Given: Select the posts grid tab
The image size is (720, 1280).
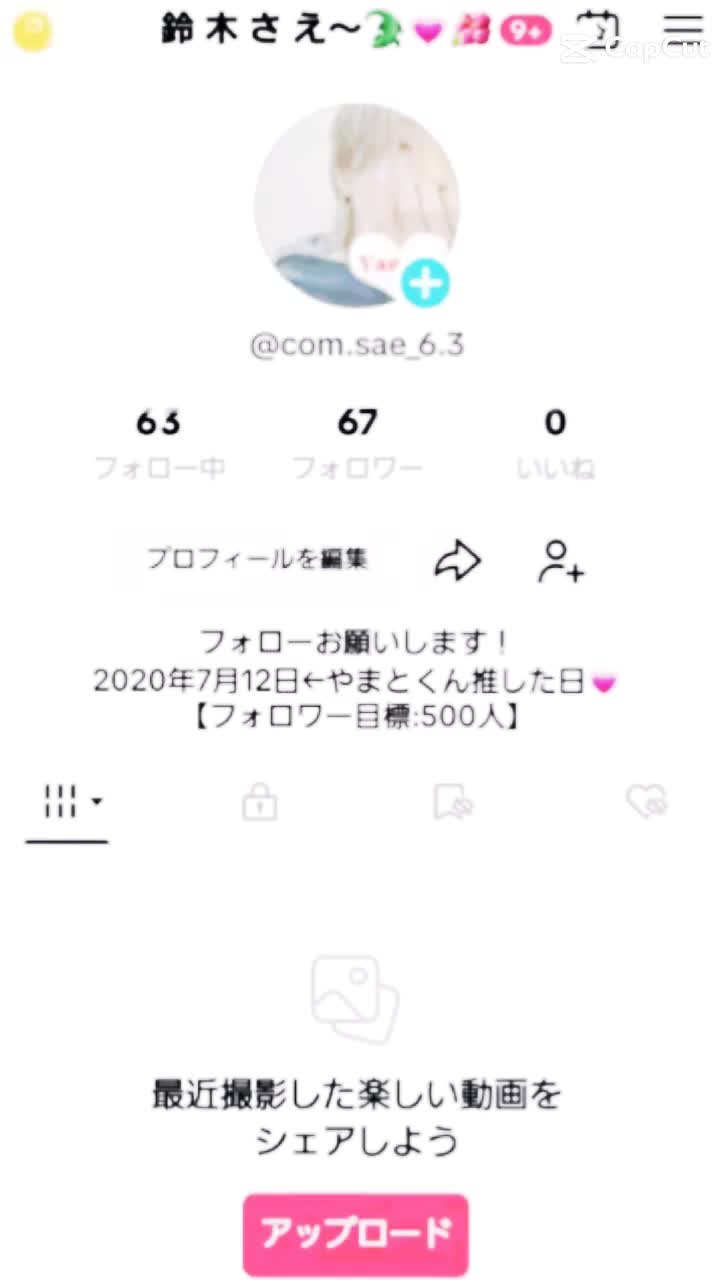Looking at the screenshot, I should pos(66,802).
